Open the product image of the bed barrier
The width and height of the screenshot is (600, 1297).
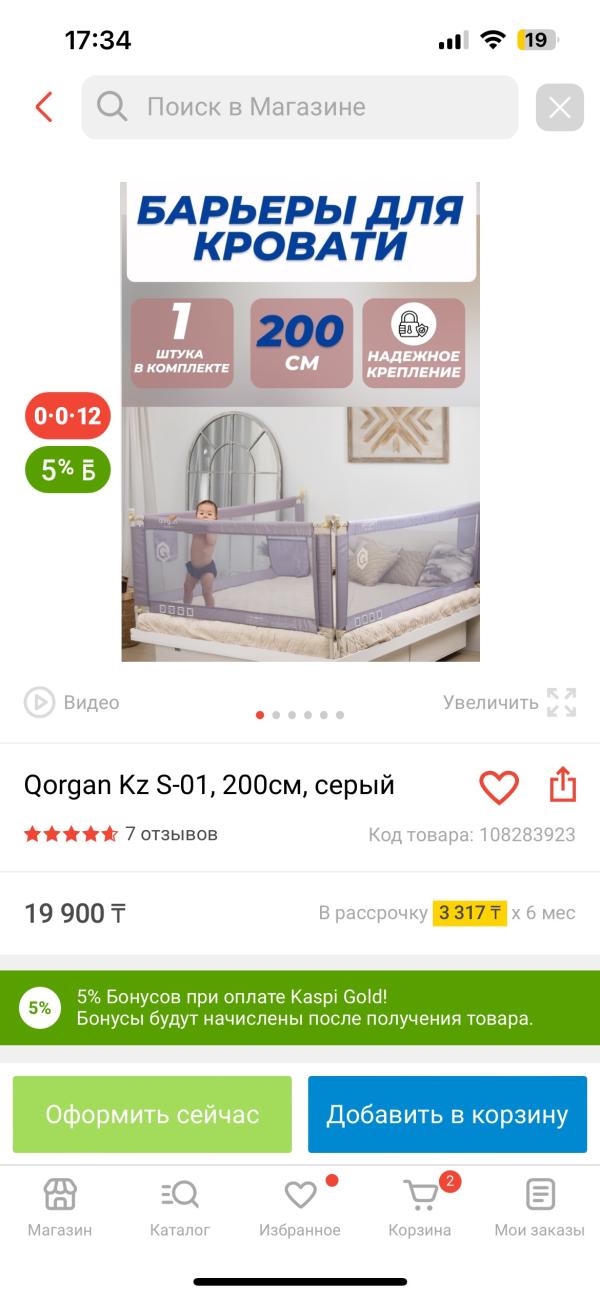pyautogui.click(x=300, y=422)
